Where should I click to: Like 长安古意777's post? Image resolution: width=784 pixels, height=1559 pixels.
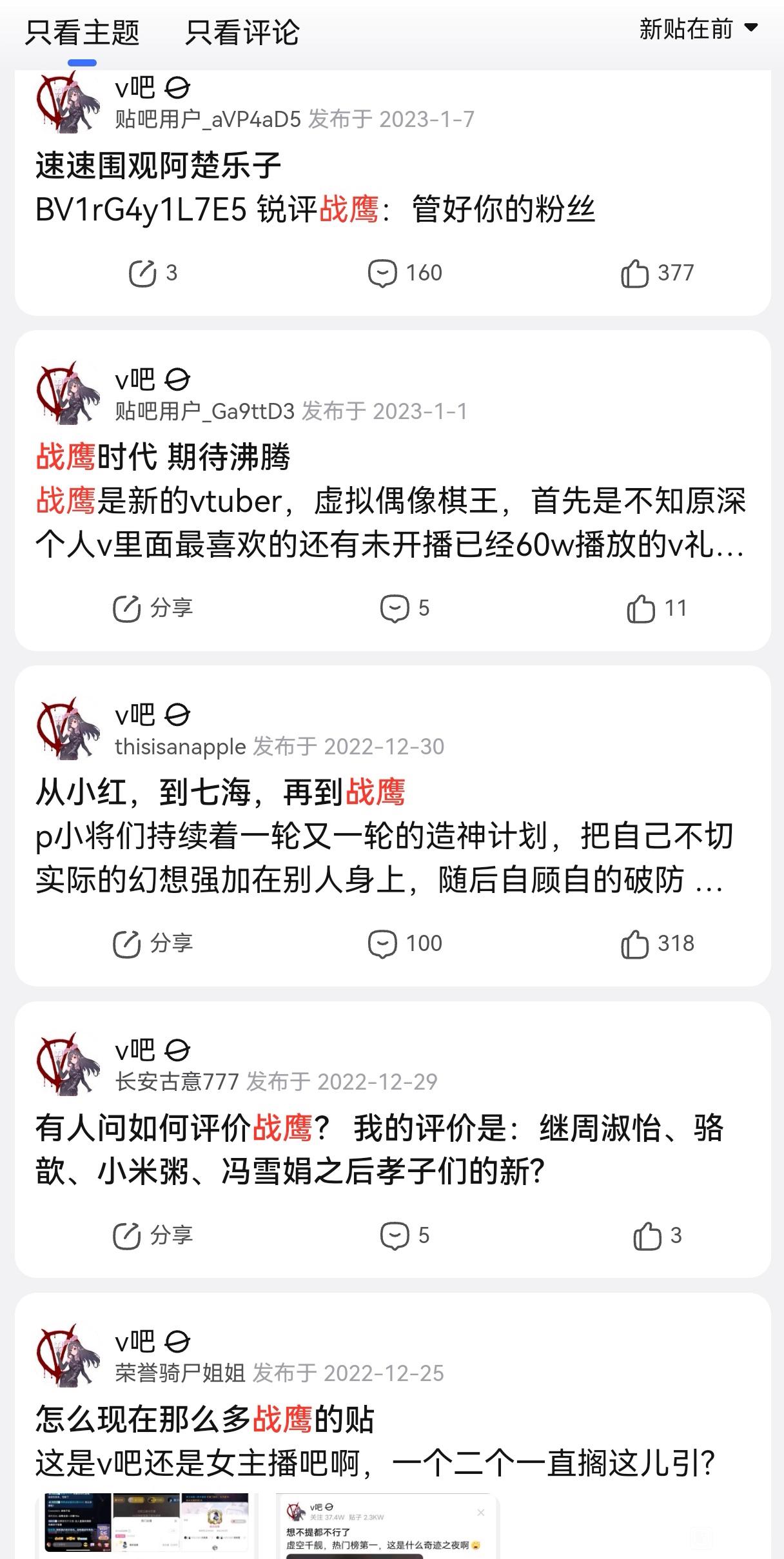coord(656,1236)
